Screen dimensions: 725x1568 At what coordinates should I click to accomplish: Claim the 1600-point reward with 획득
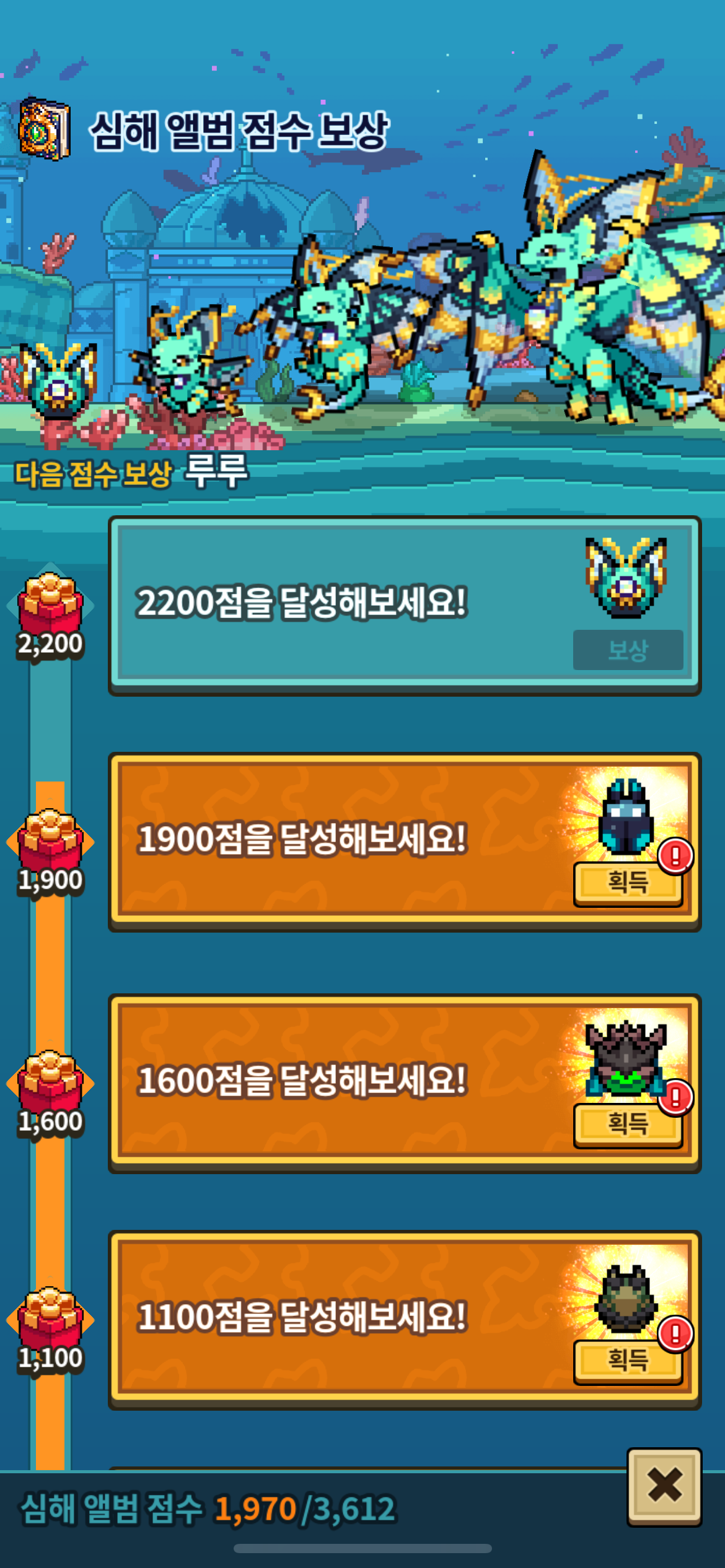pos(628,1124)
